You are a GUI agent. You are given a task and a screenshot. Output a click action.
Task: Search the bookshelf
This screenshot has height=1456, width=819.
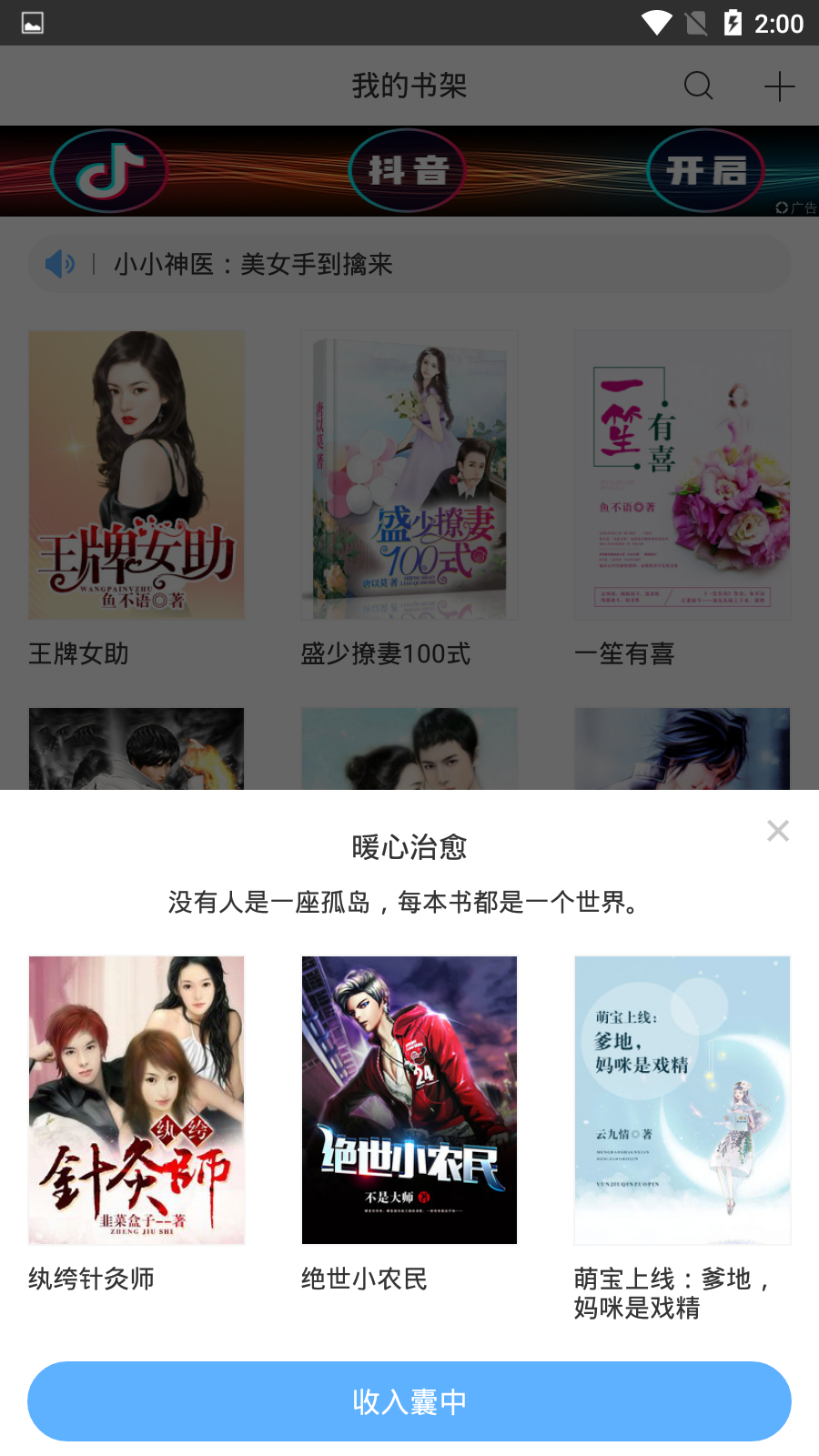(698, 86)
